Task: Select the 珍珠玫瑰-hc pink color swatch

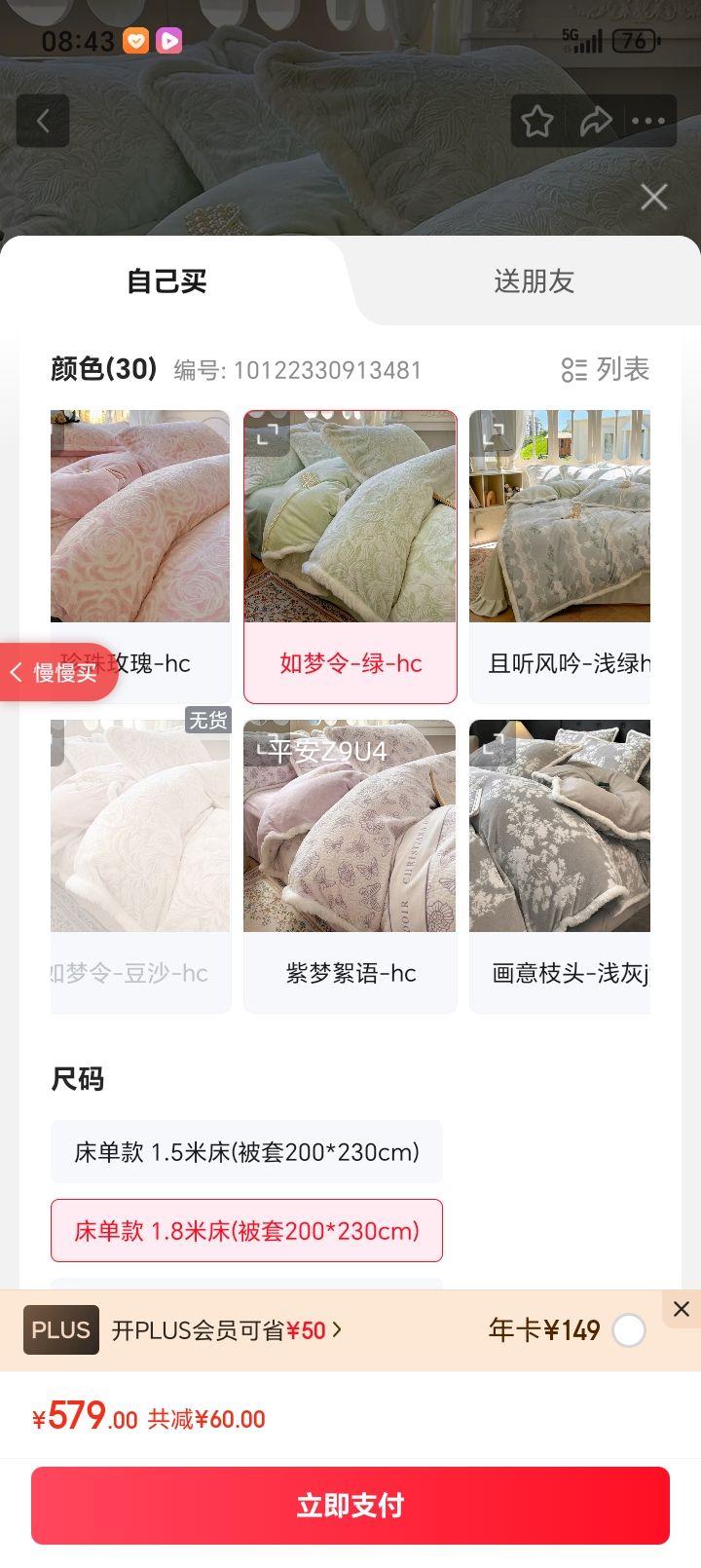Action: tap(139, 515)
